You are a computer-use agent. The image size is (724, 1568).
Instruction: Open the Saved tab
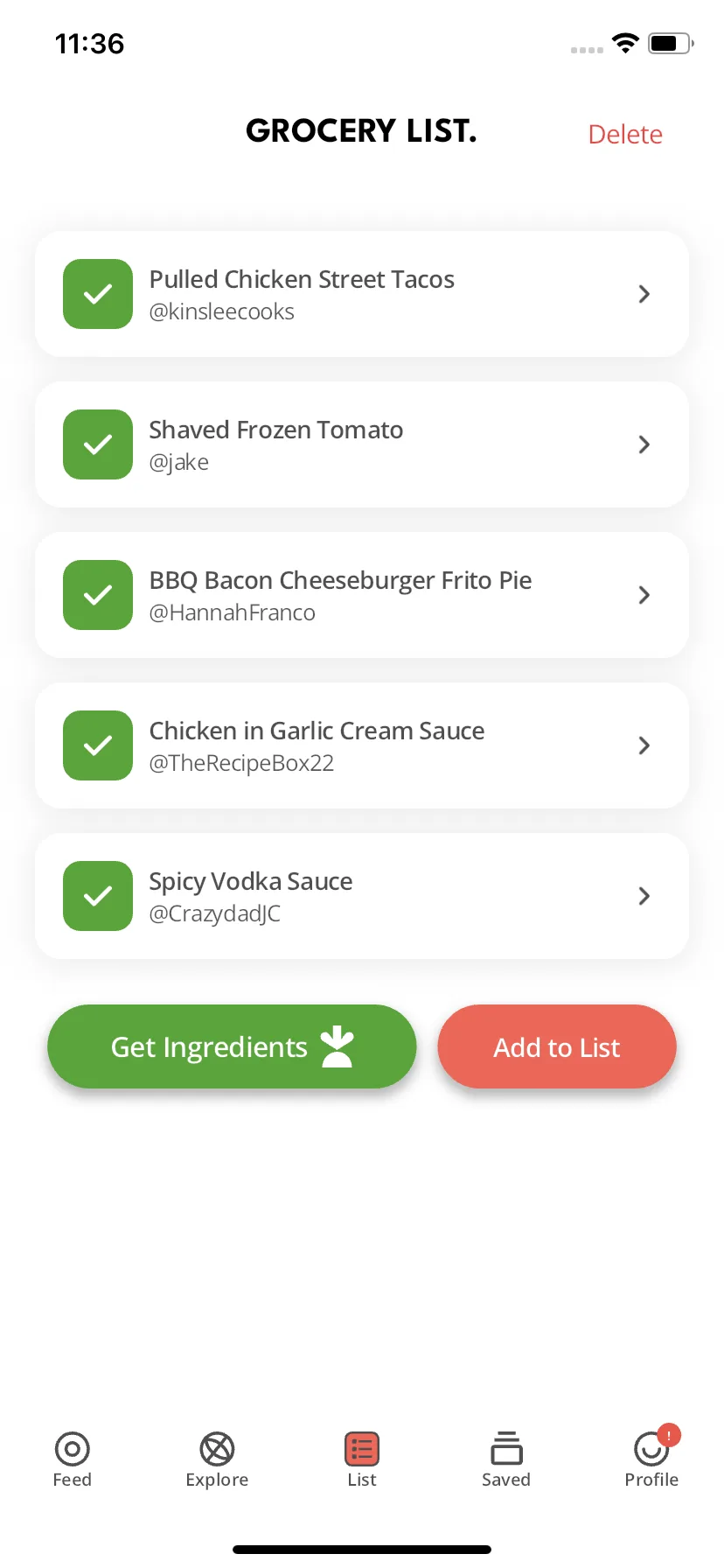click(x=506, y=1459)
